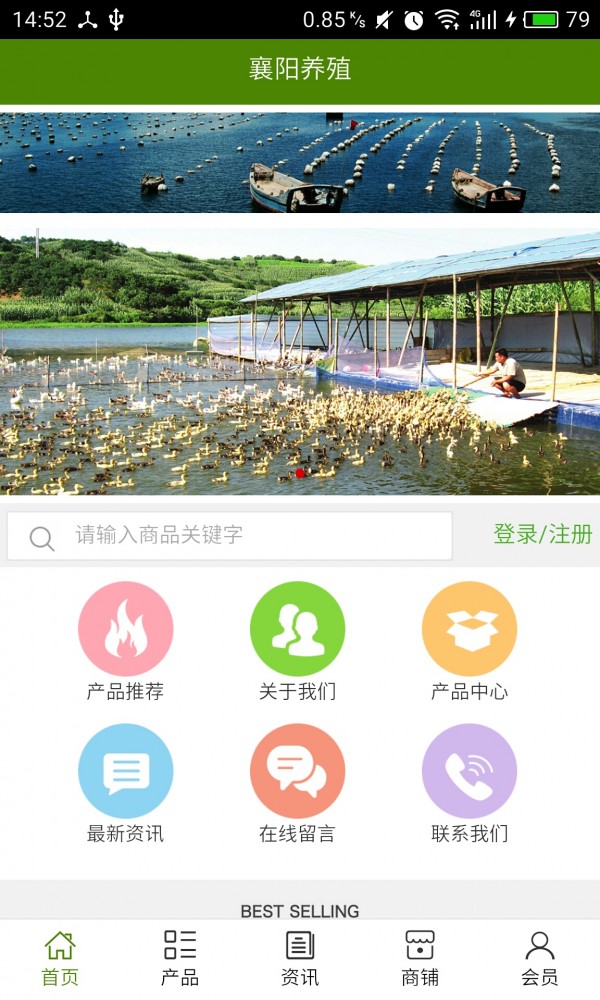Switch to the 会员 member tab

click(540, 958)
